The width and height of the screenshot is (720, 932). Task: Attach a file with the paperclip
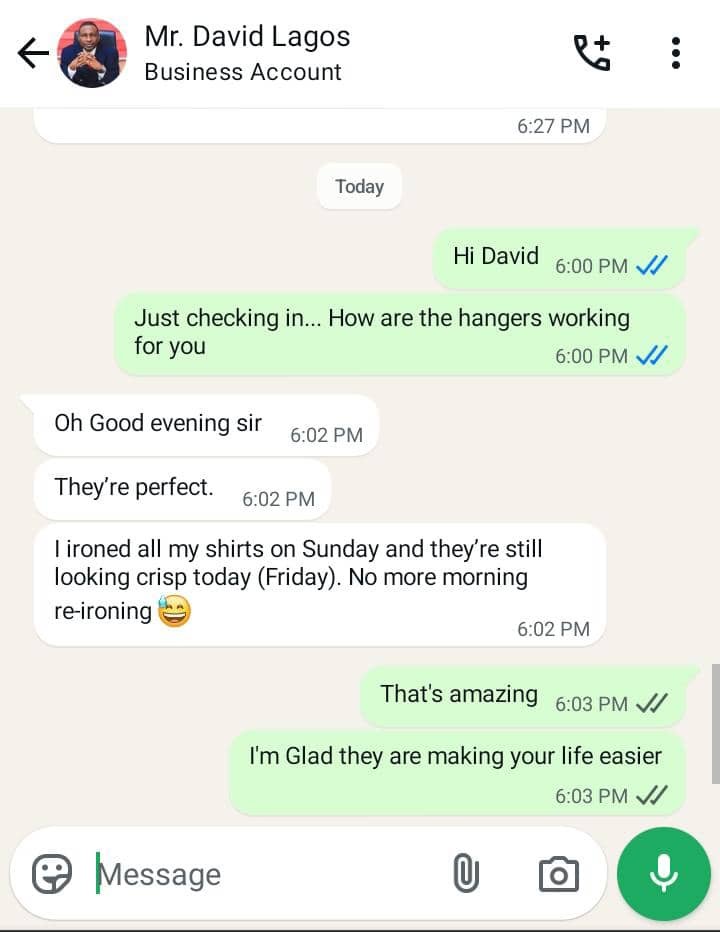coord(466,874)
